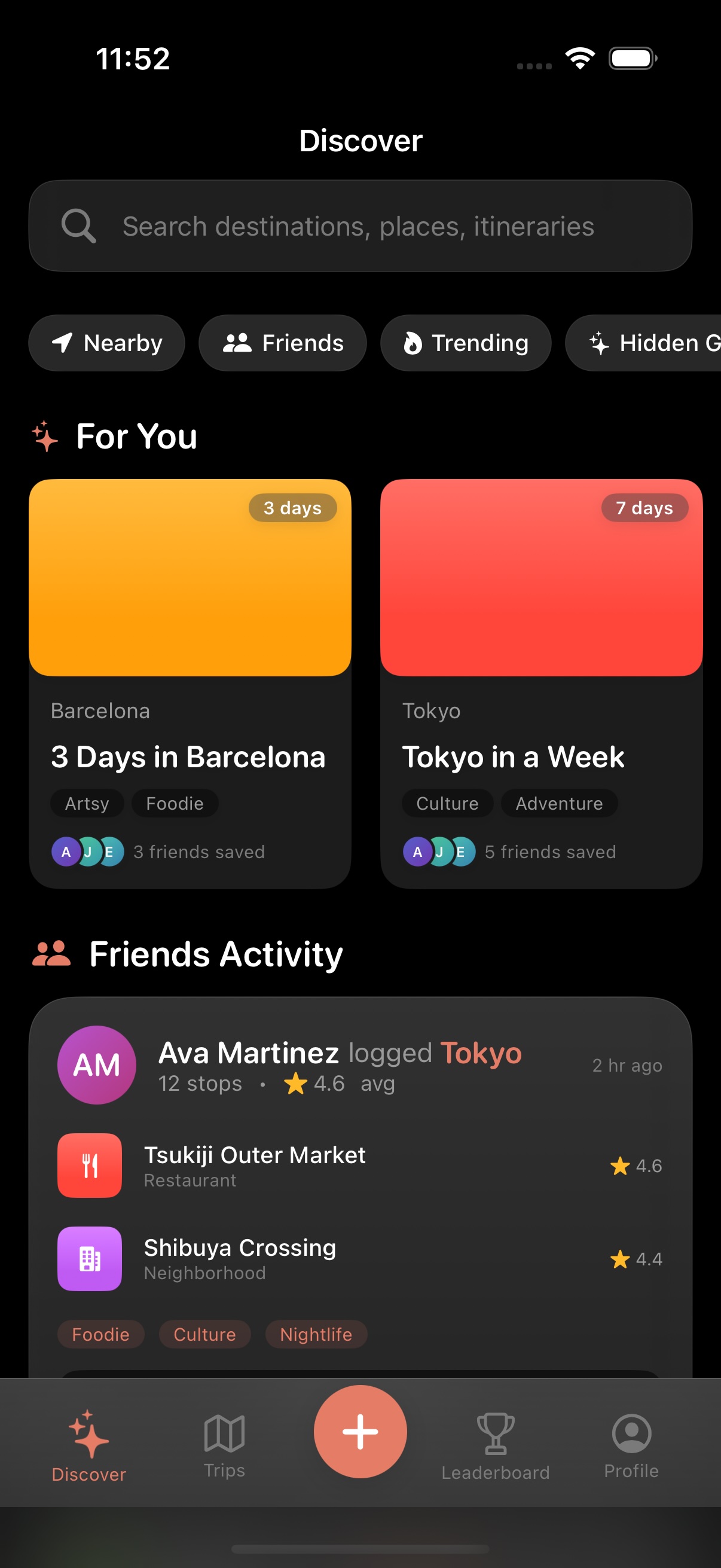The height and width of the screenshot is (1568, 721).
Task: Tap the friend avatars on the Barcelona card
Action: pyautogui.click(x=87, y=852)
